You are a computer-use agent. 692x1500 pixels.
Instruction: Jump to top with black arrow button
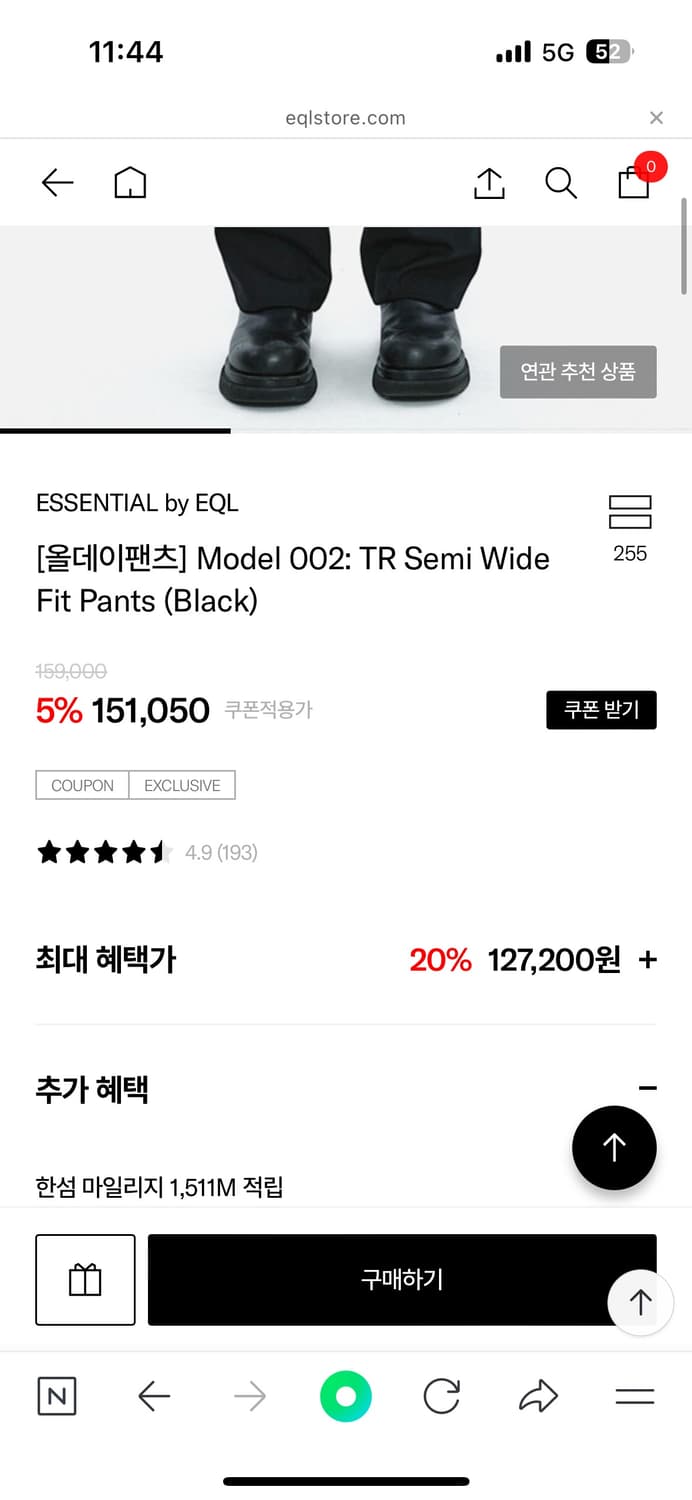614,1148
